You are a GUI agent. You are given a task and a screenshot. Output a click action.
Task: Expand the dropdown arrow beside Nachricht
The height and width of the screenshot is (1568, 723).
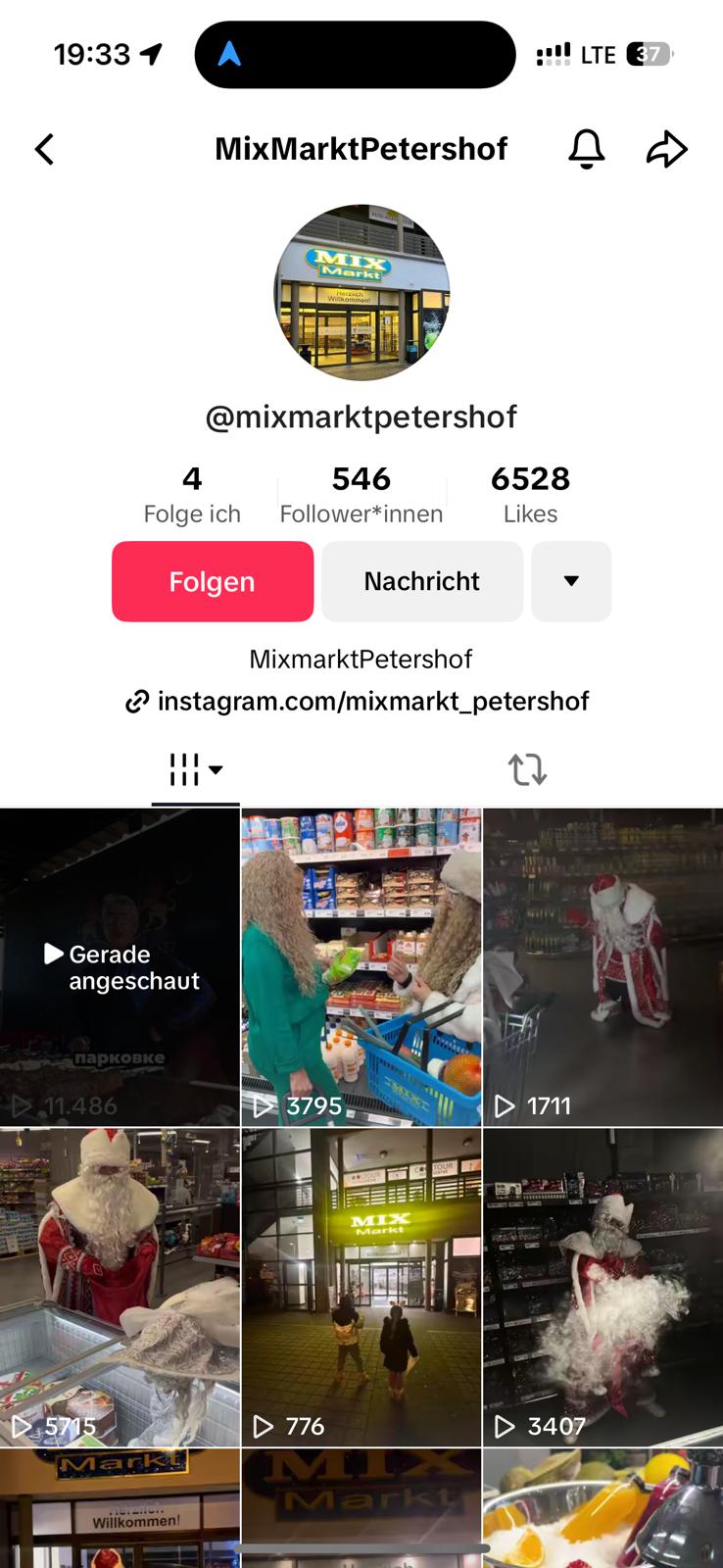(x=571, y=581)
